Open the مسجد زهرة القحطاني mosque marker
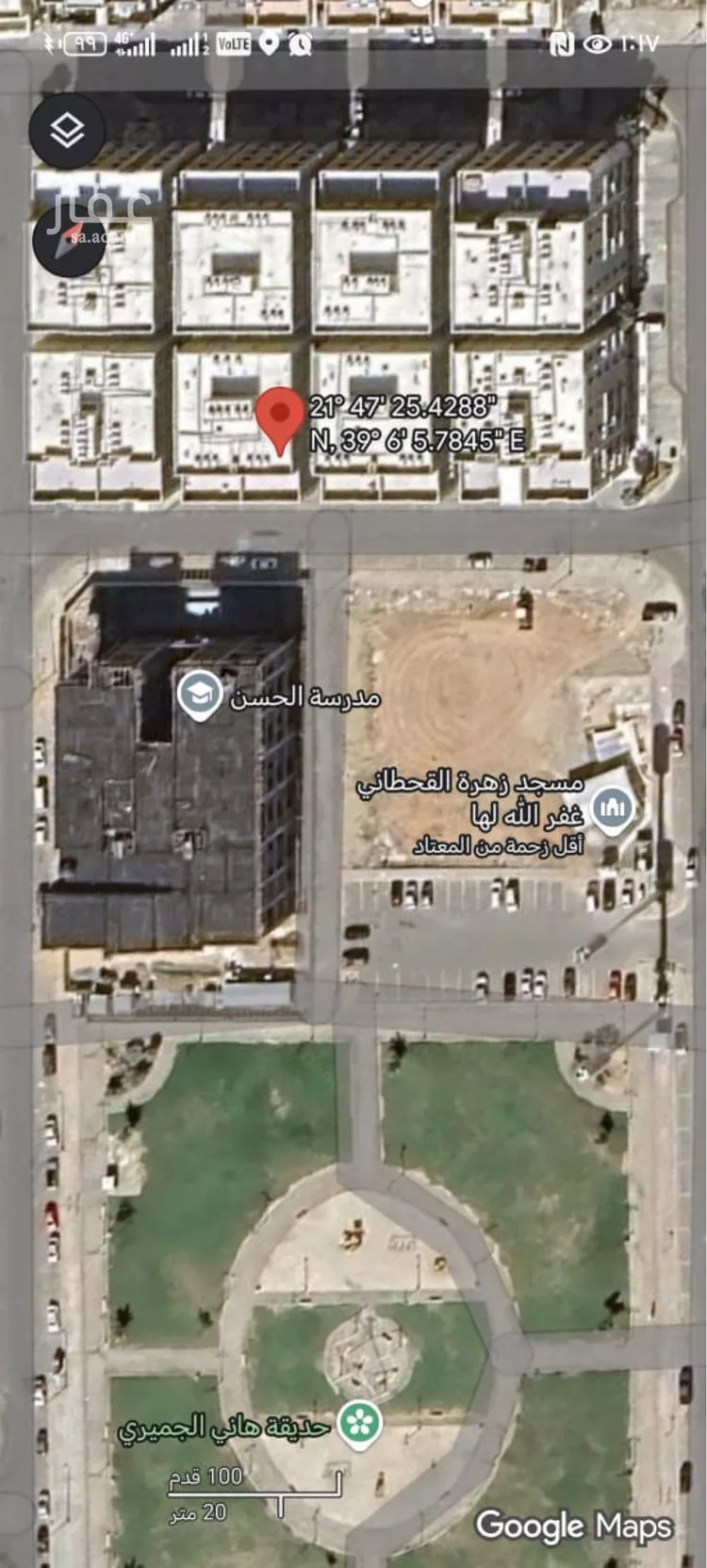Image resolution: width=707 pixels, height=1568 pixels. 612,810
